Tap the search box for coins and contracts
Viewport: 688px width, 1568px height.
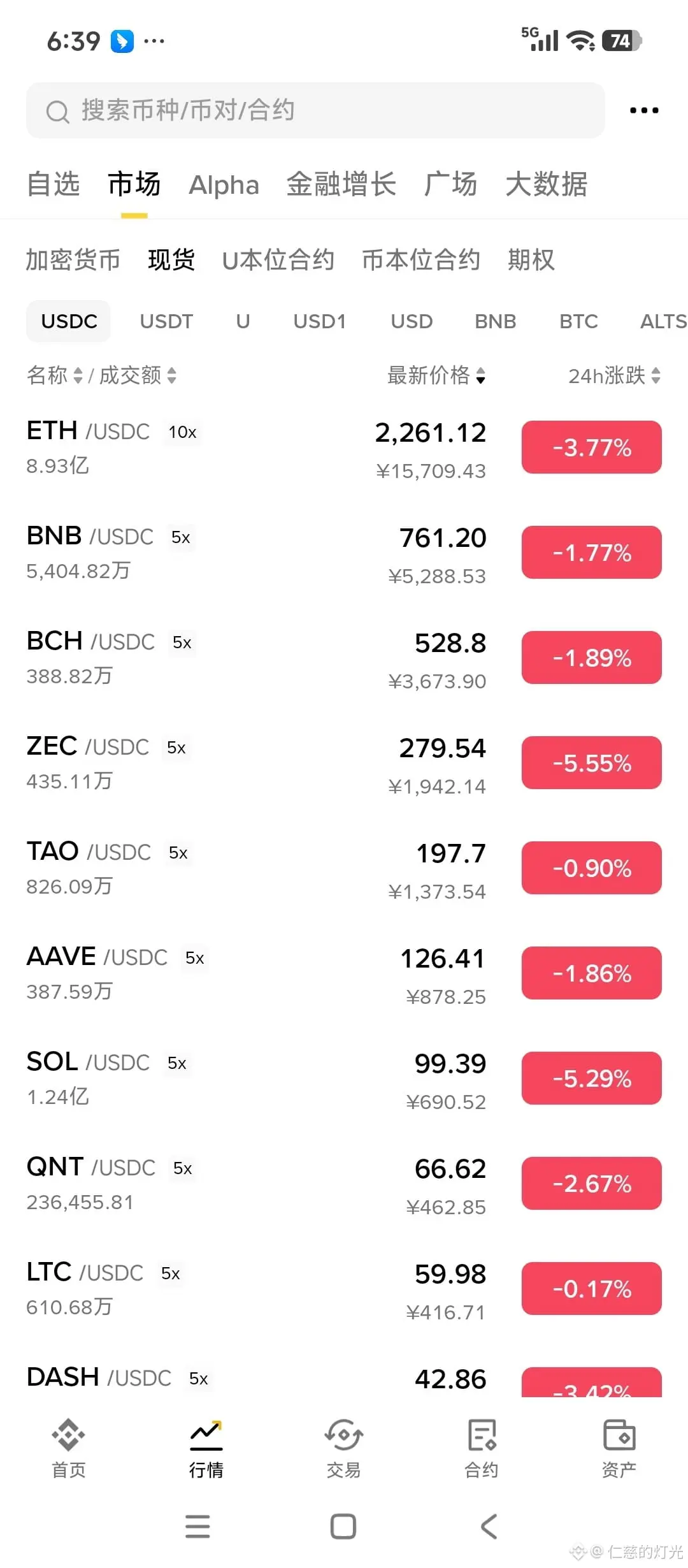coord(315,110)
